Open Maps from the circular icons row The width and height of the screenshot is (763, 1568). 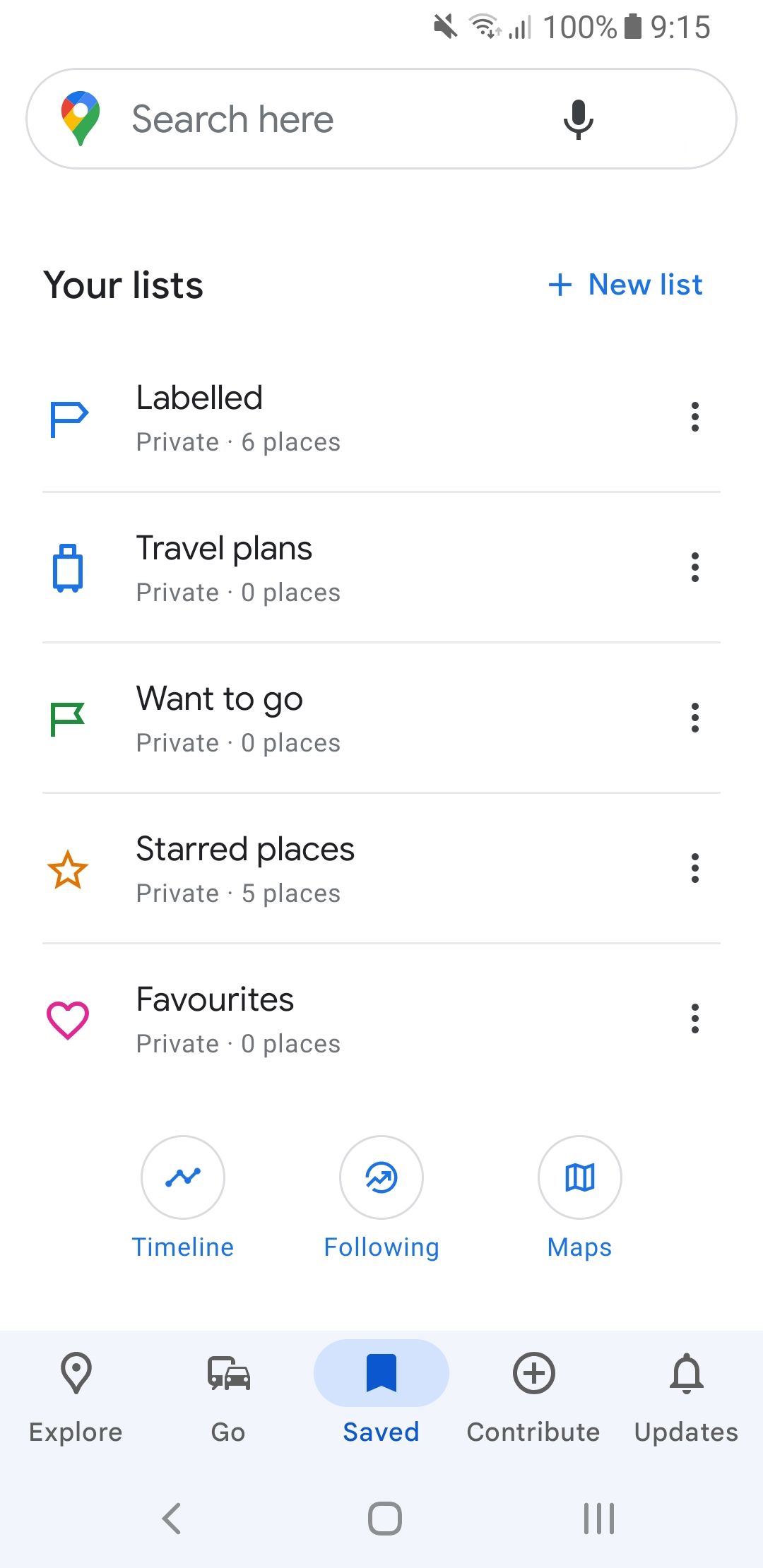click(579, 1177)
